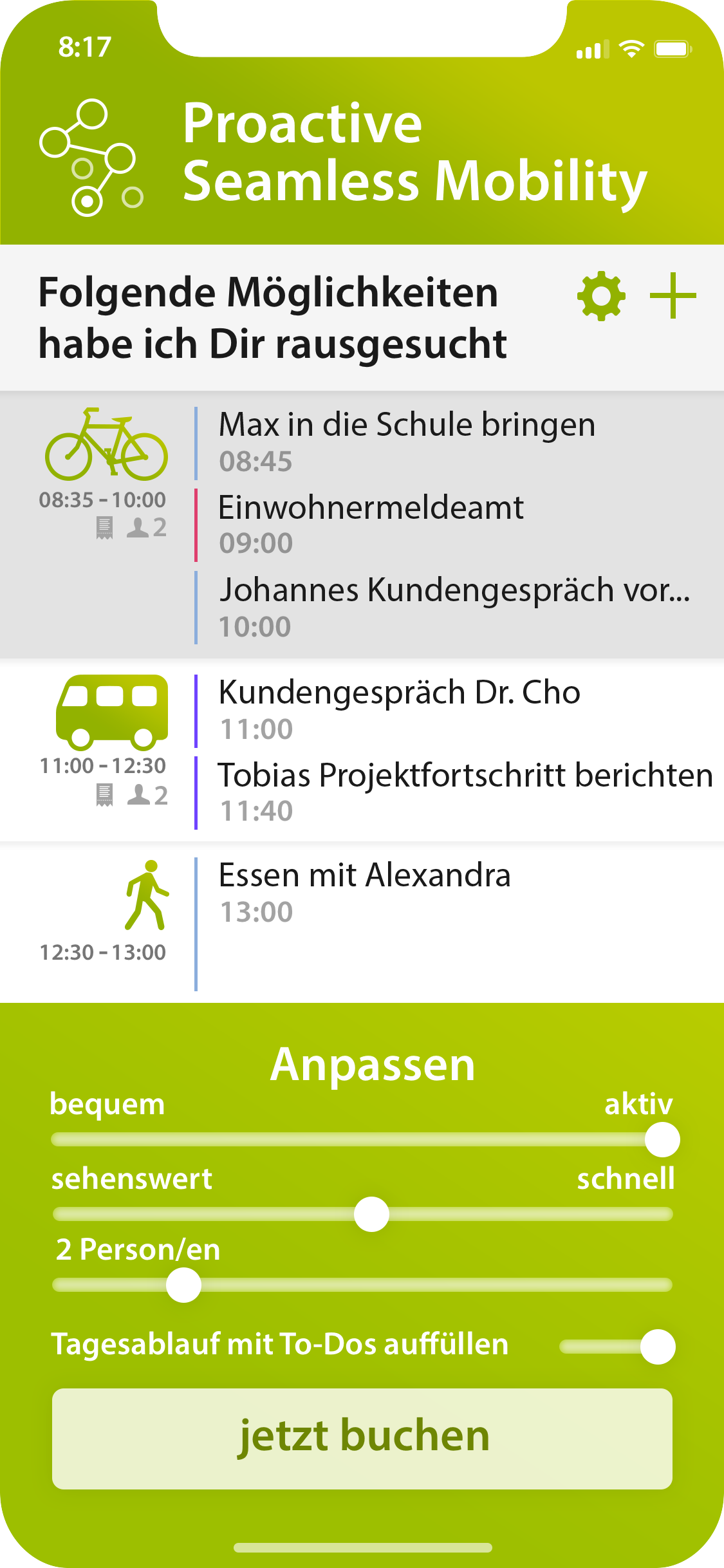724x1568 pixels.
Task: Disable Tagesablauf mit To-Dos auffüllen
Action: [x=656, y=1347]
